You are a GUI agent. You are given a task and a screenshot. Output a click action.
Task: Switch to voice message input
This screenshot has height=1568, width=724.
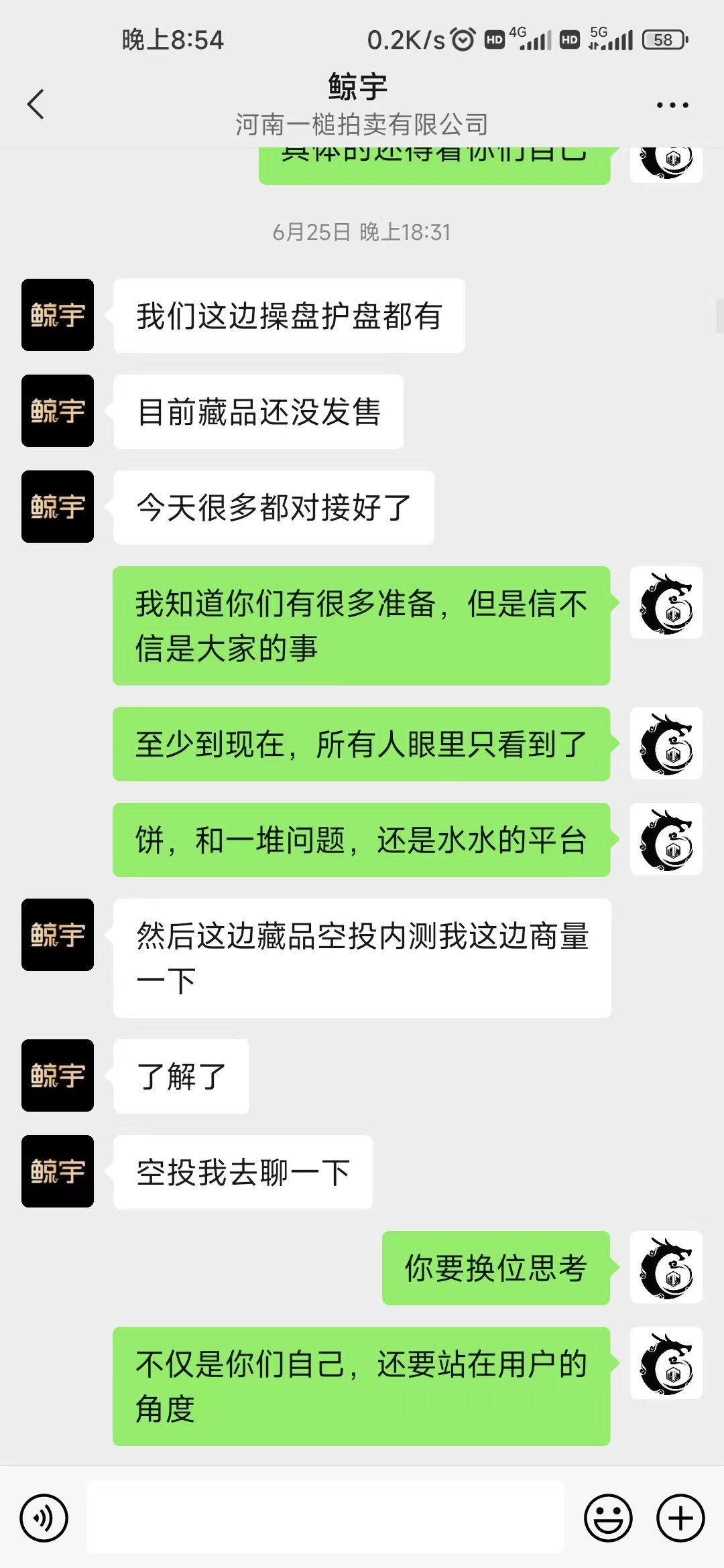click(44, 1518)
